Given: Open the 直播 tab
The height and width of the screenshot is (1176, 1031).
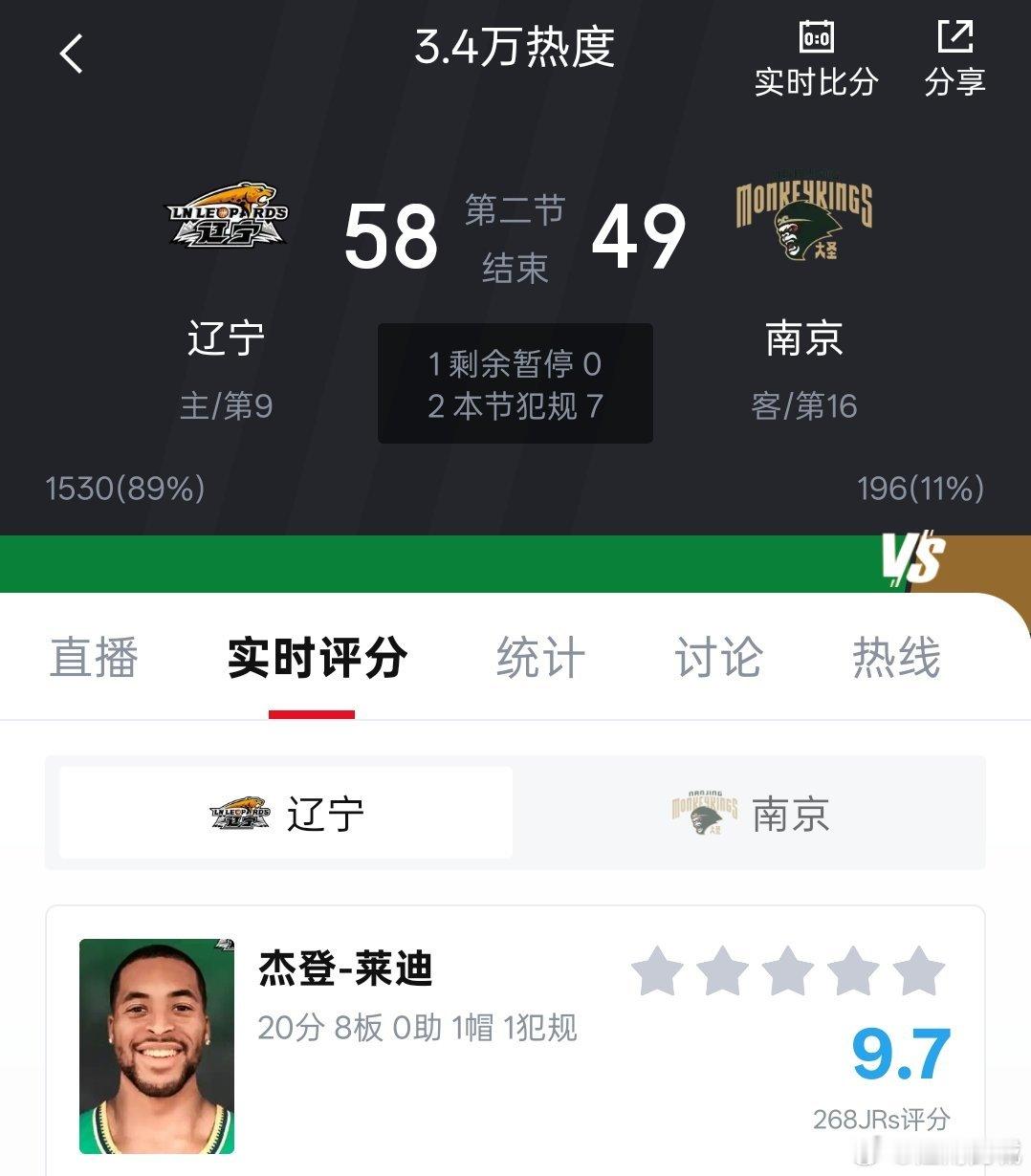Looking at the screenshot, I should [x=93, y=658].
